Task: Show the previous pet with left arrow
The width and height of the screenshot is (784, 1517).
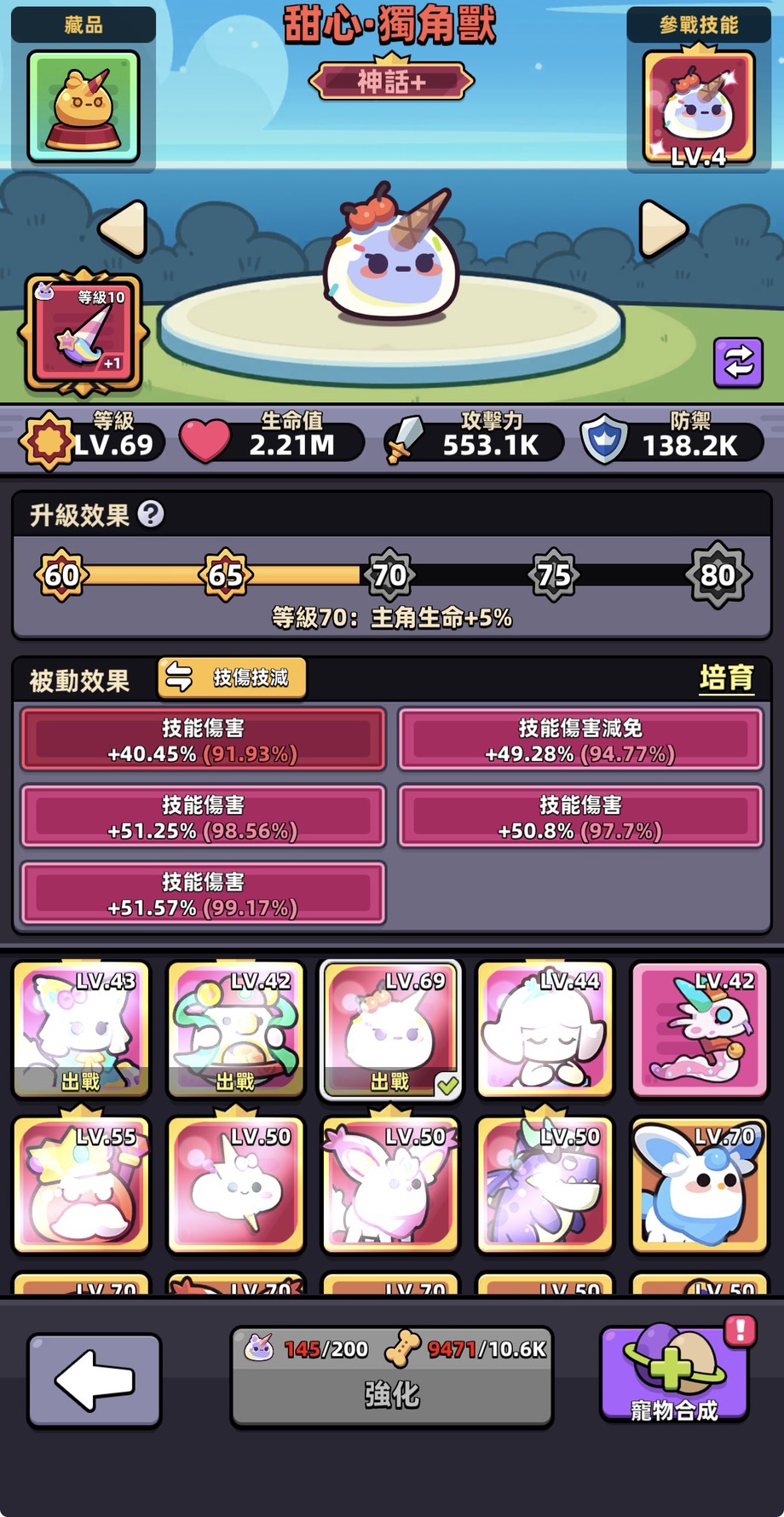Action: [x=124, y=228]
